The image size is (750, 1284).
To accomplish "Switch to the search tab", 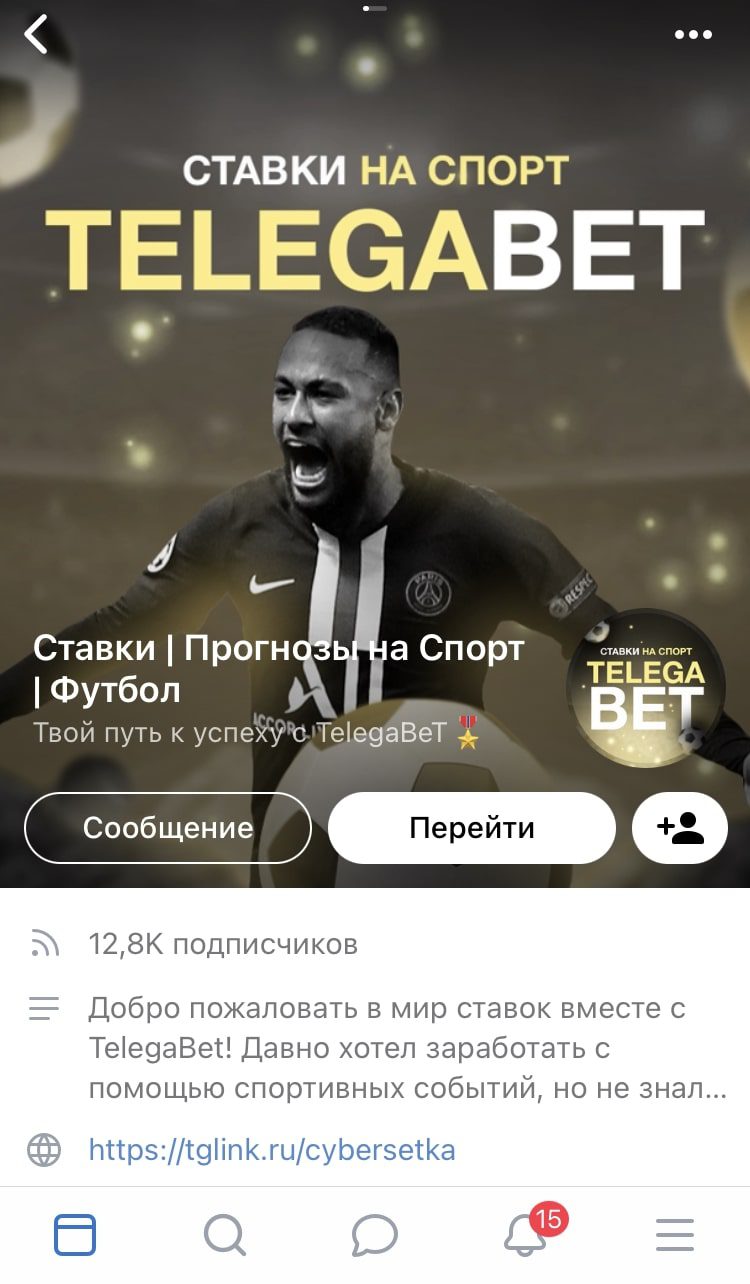I will pos(225,1235).
